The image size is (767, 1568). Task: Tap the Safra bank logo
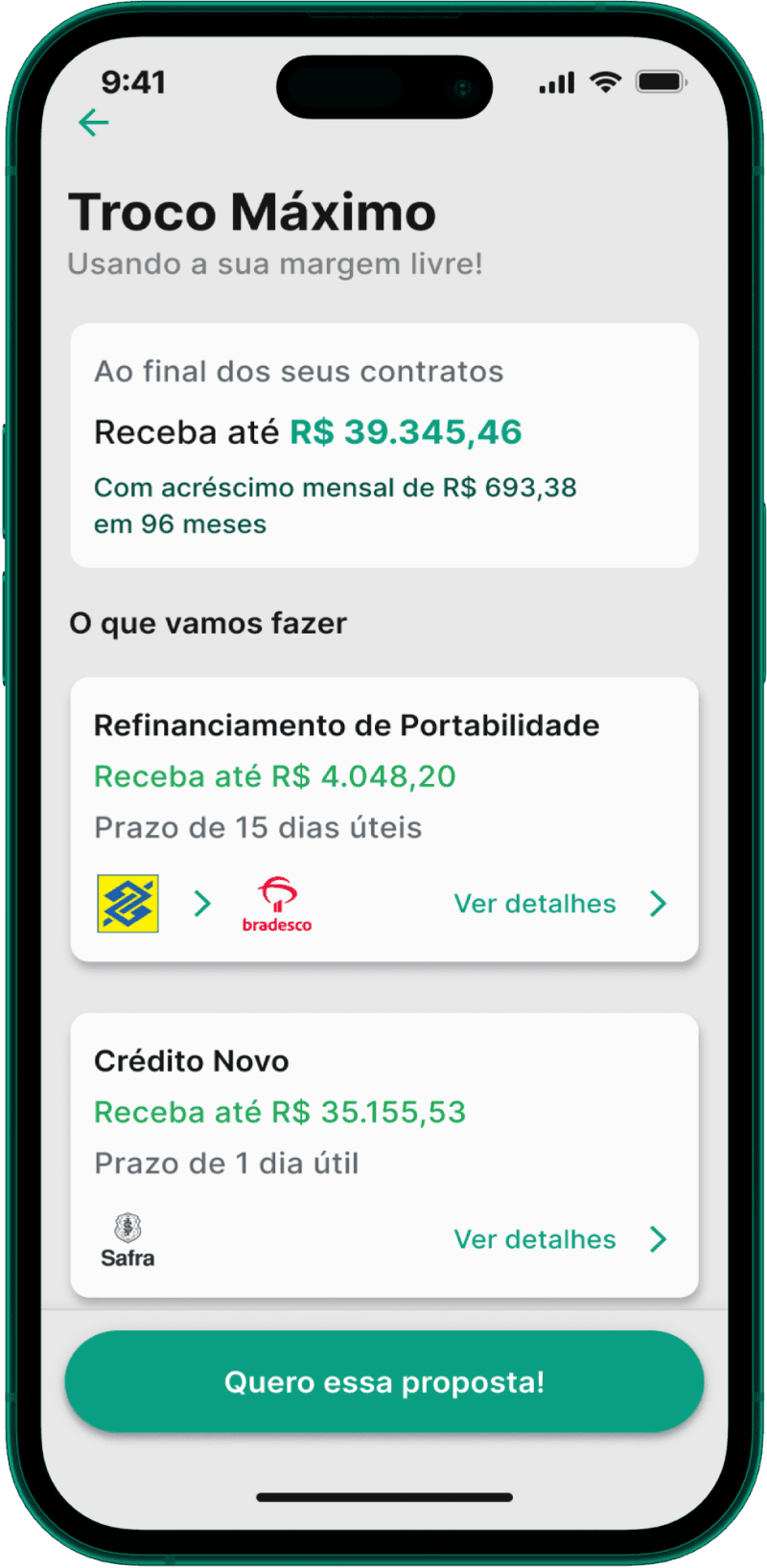point(126,1236)
